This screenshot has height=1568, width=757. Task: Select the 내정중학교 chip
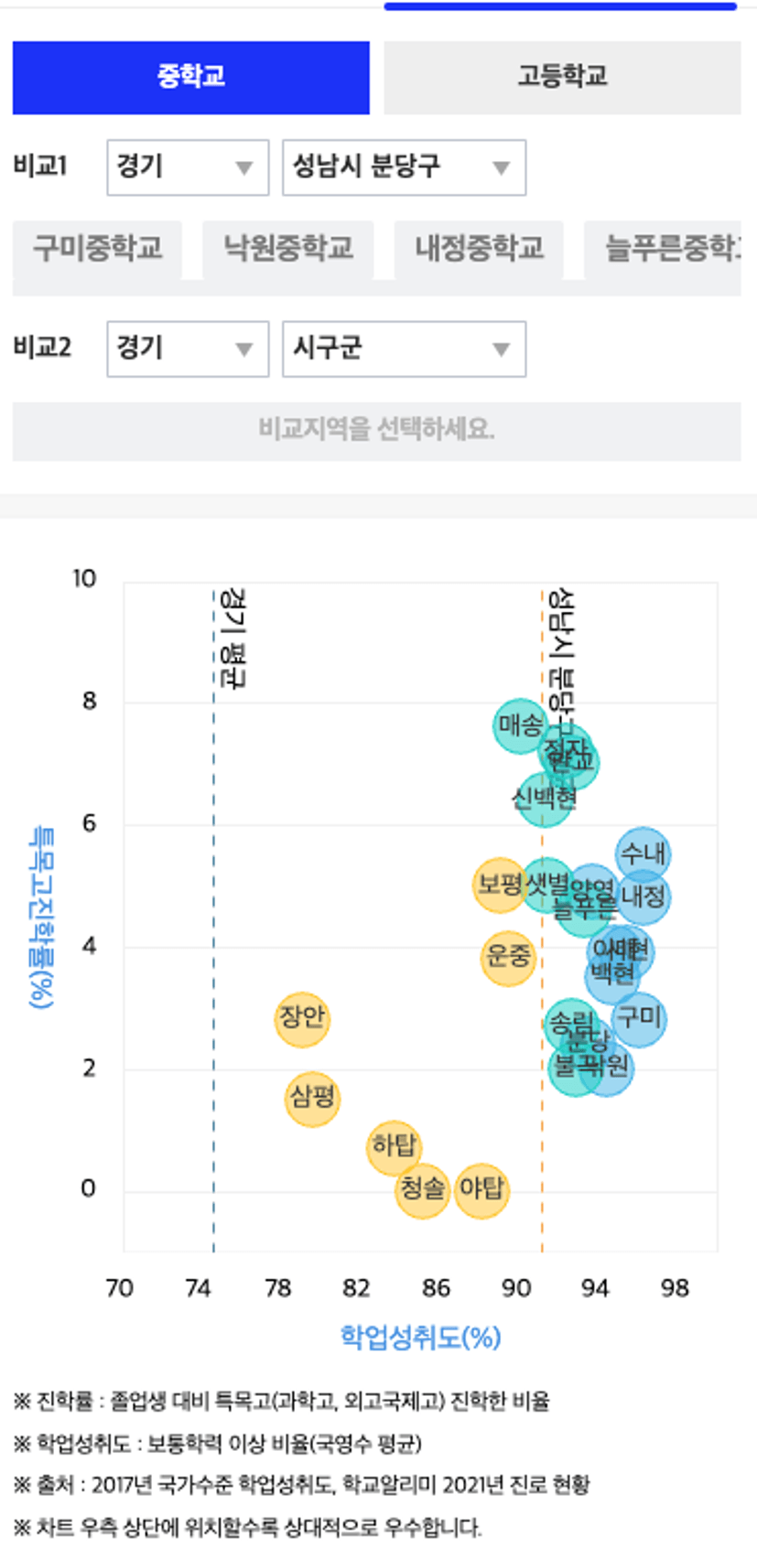479,250
